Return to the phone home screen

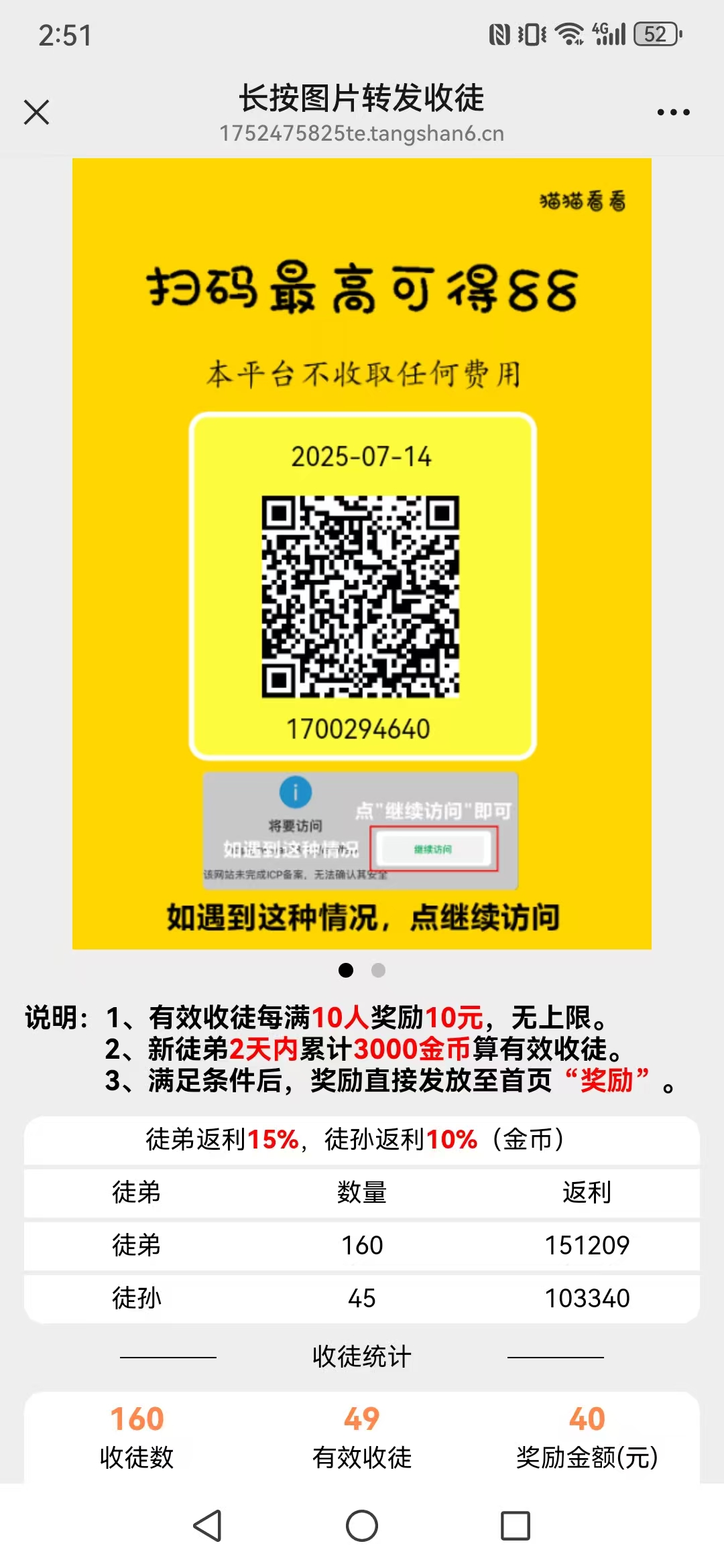pyautogui.click(x=362, y=1526)
